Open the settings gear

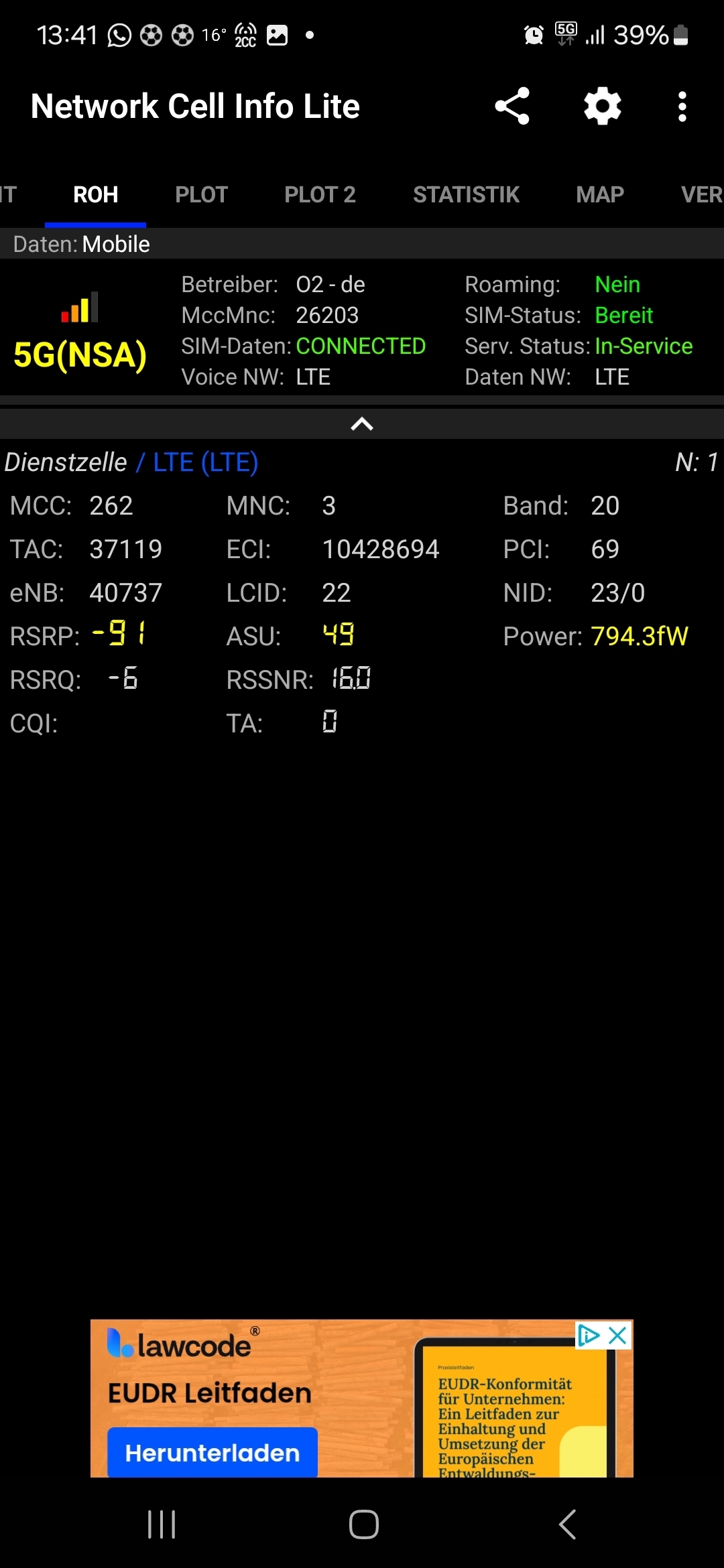[603, 107]
